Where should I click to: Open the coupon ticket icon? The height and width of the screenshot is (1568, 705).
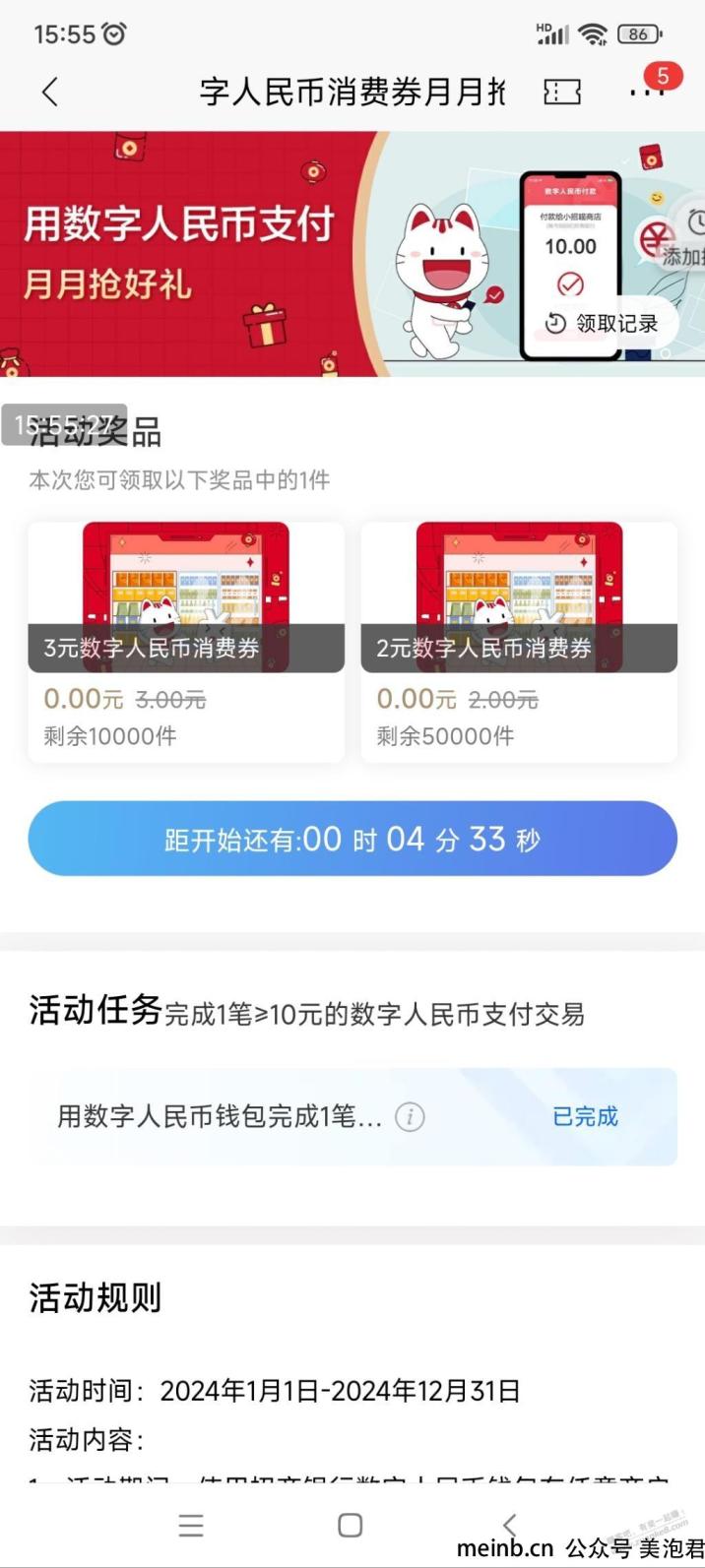pos(562,93)
